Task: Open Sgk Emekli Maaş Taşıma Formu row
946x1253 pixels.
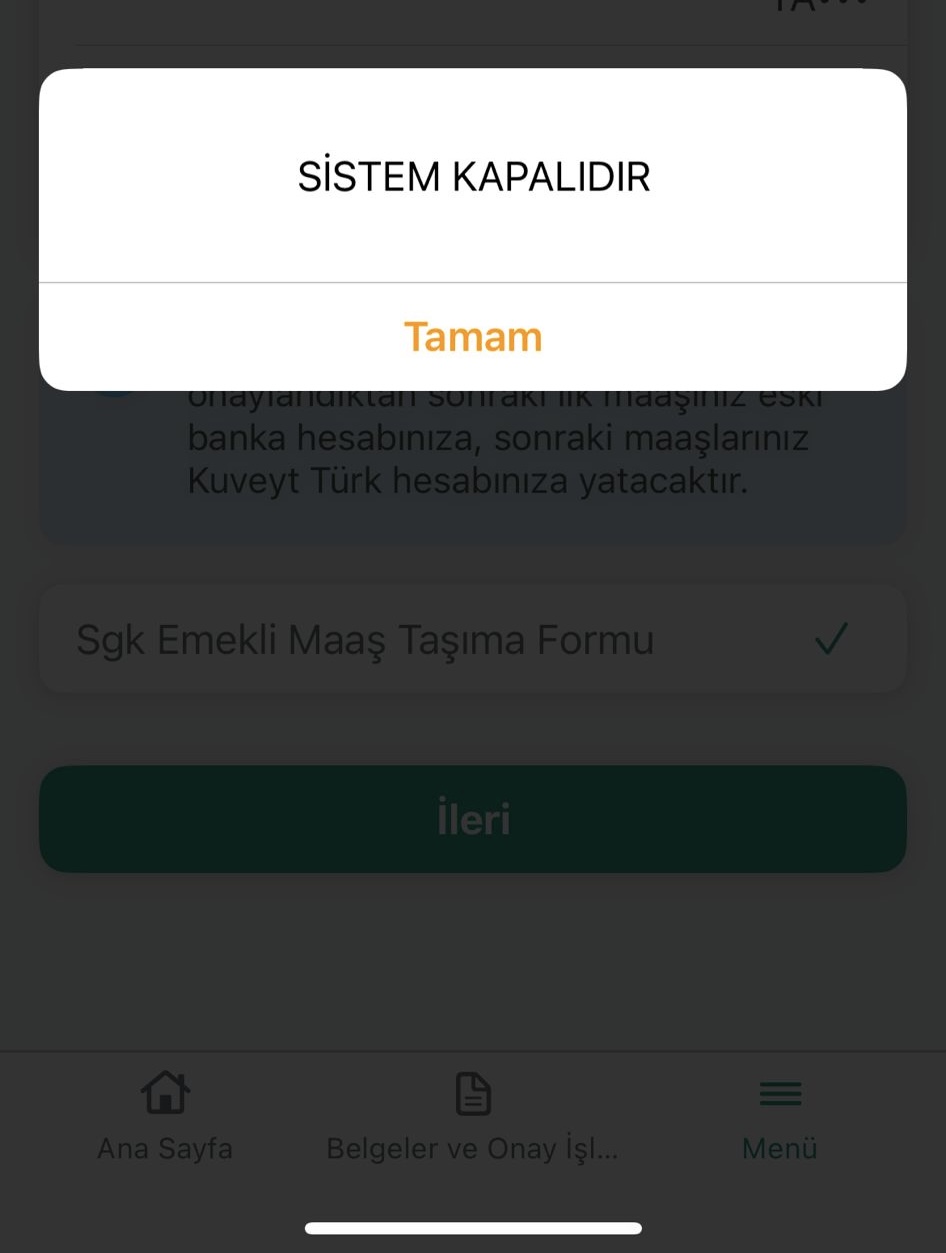Action: click(x=473, y=639)
